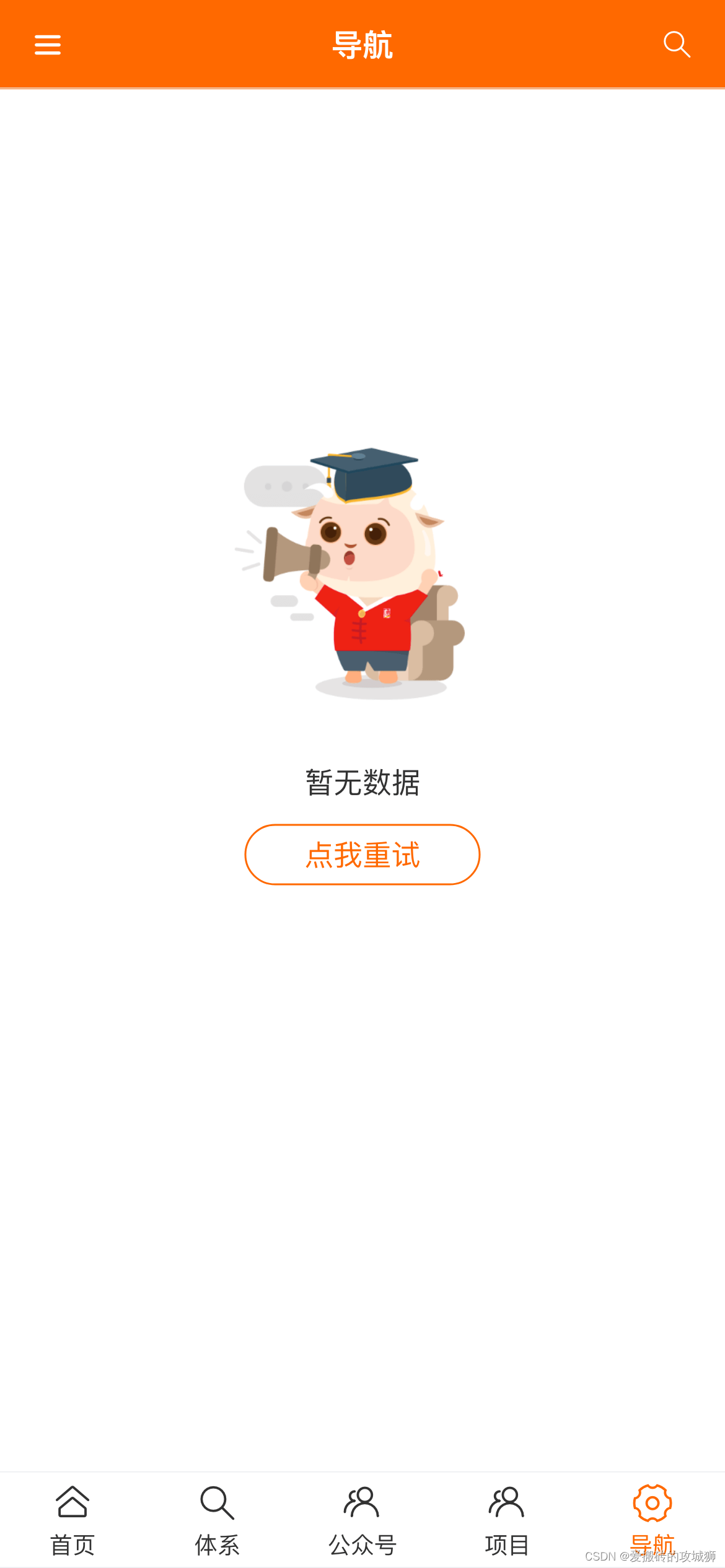Switch to the 体系 tab
The image size is (725, 1568).
click(x=217, y=1544)
